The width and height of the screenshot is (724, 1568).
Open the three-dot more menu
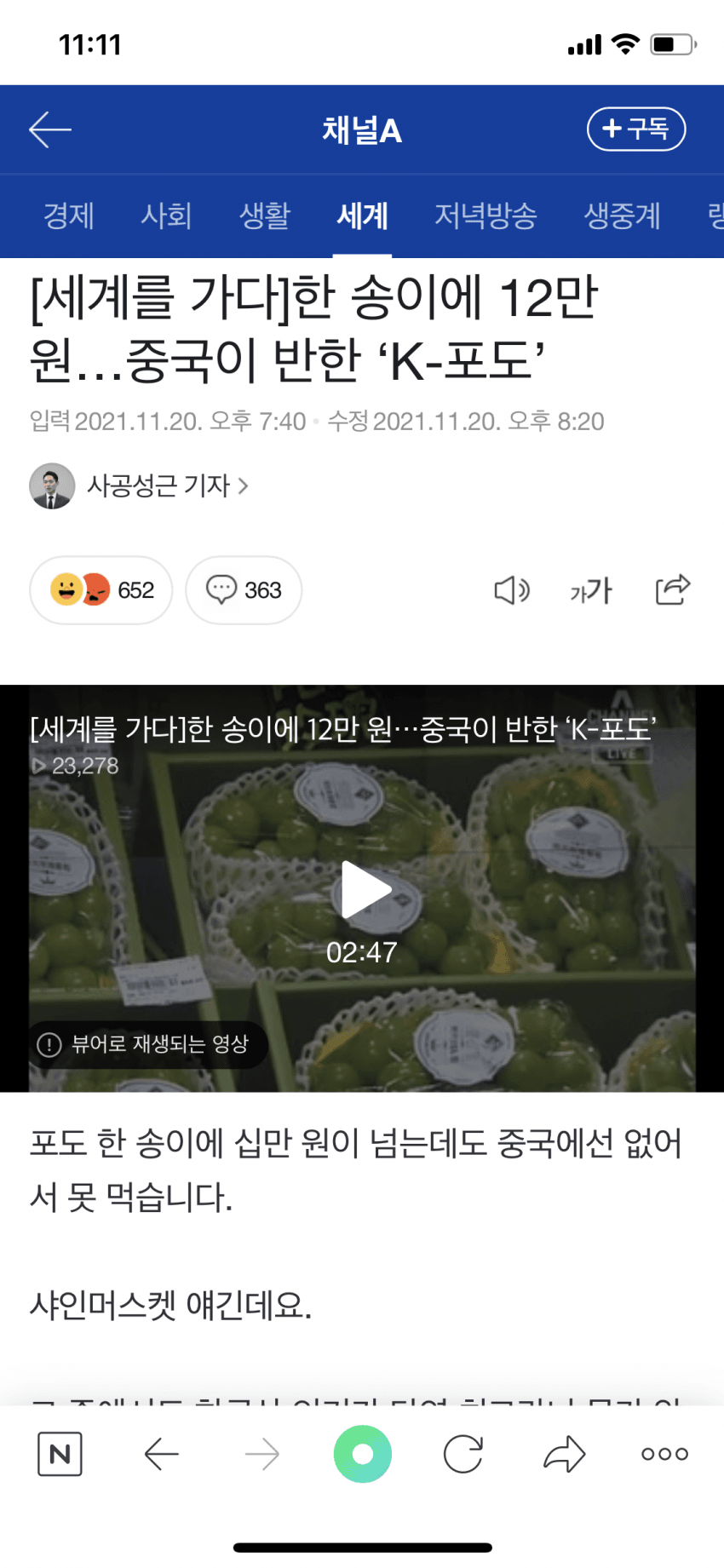click(x=664, y=1454)
